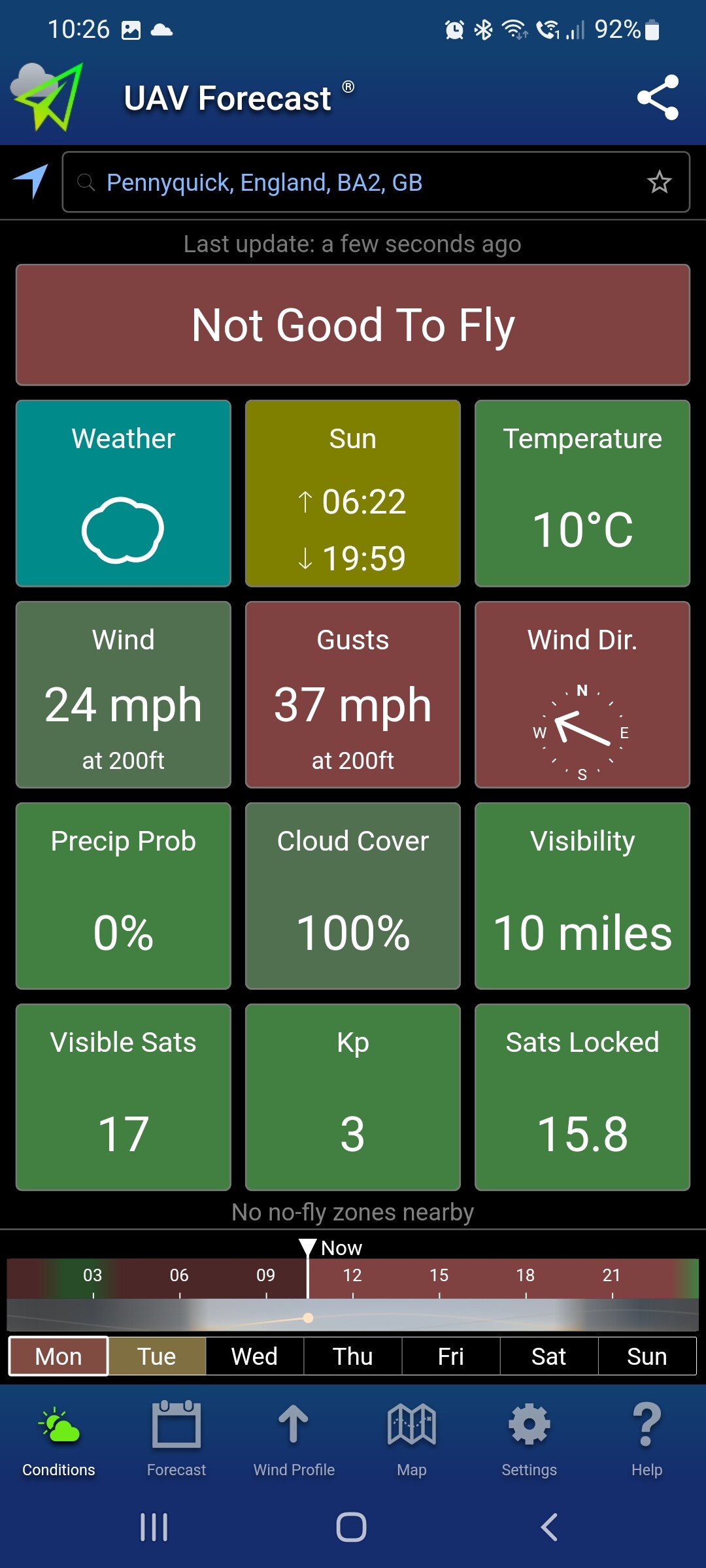Share the current UAV forecast
The height and width of the screenshot is (1568, 706).
[x=658, y=97]
